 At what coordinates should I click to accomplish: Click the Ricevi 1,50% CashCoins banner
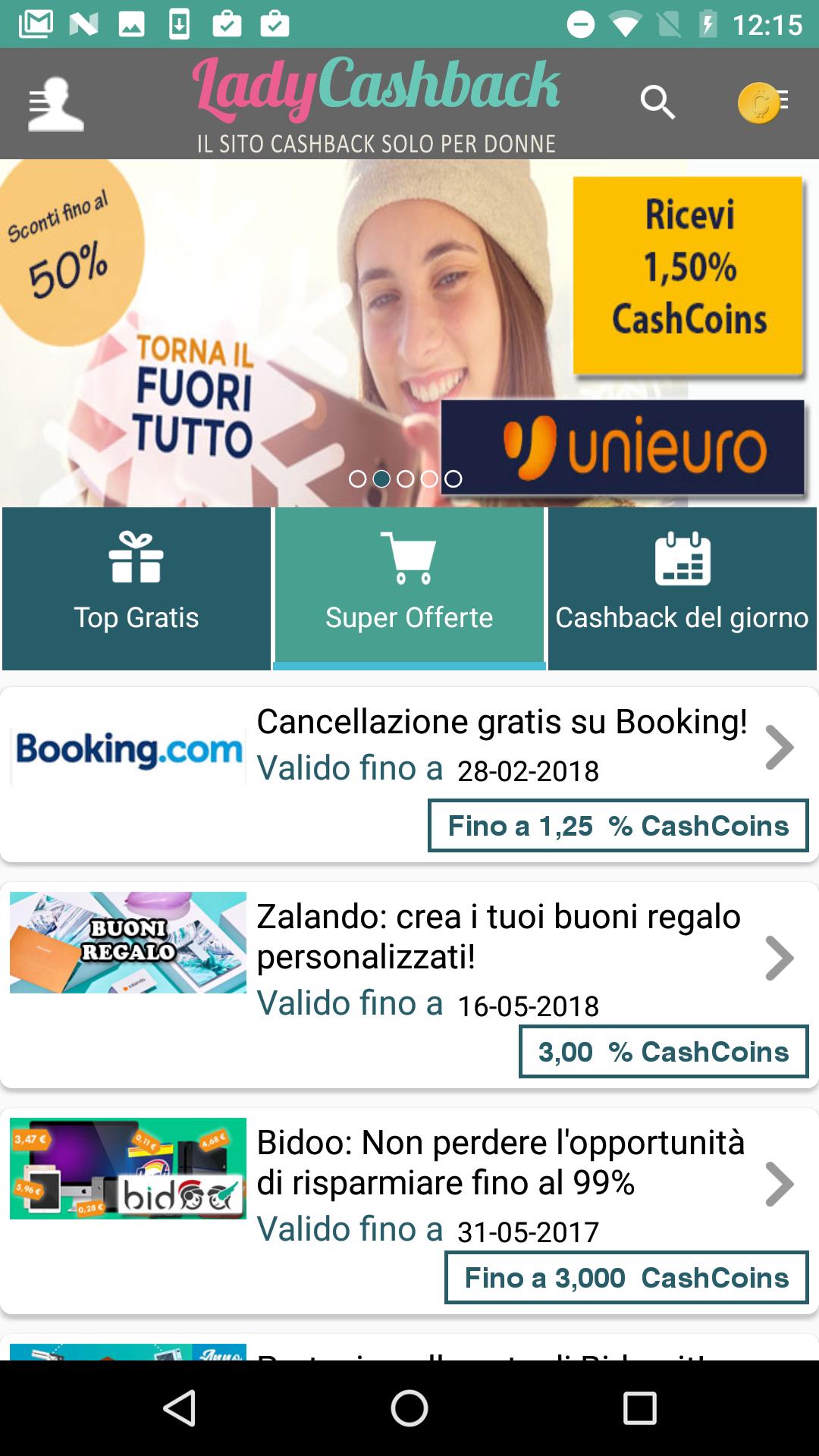687,273
